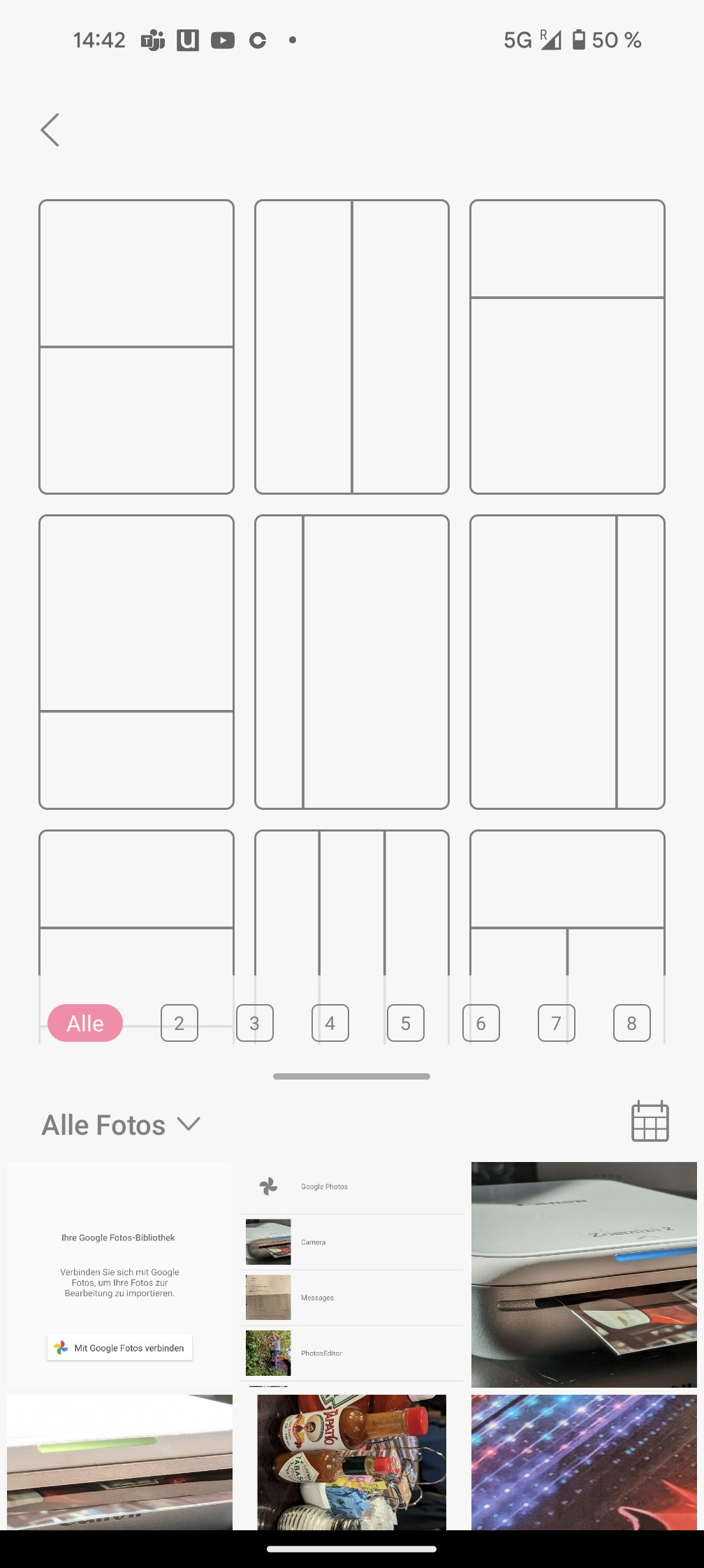Select the Alle layout filter
The height and width of the screenshot is (1568, 704).
85,1023
